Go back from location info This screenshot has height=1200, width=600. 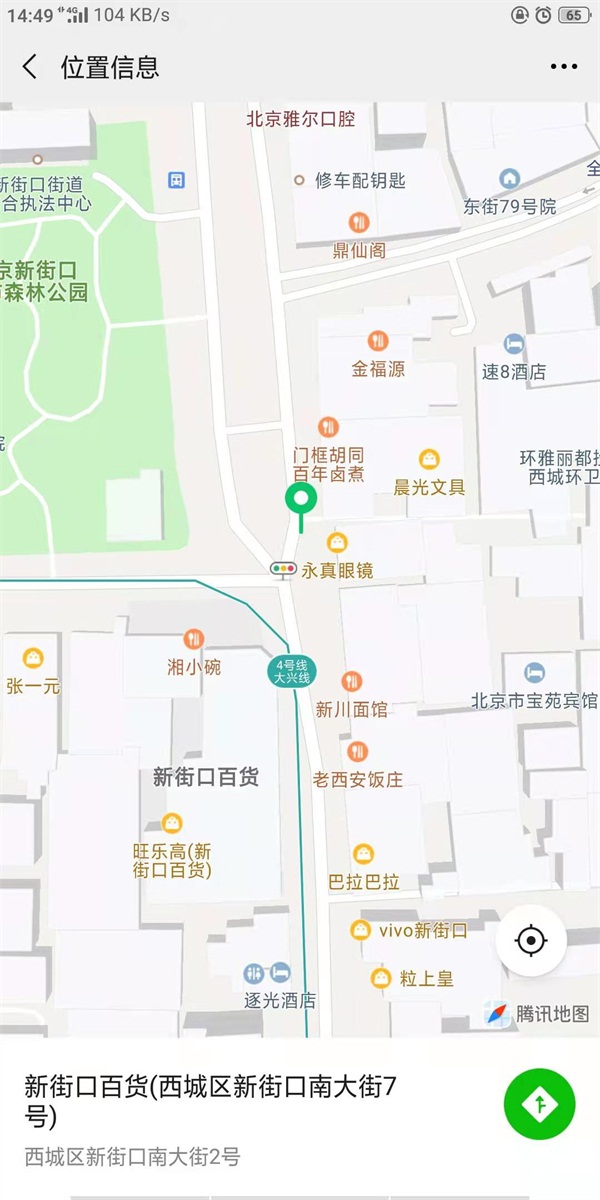(x=30, y=67)
